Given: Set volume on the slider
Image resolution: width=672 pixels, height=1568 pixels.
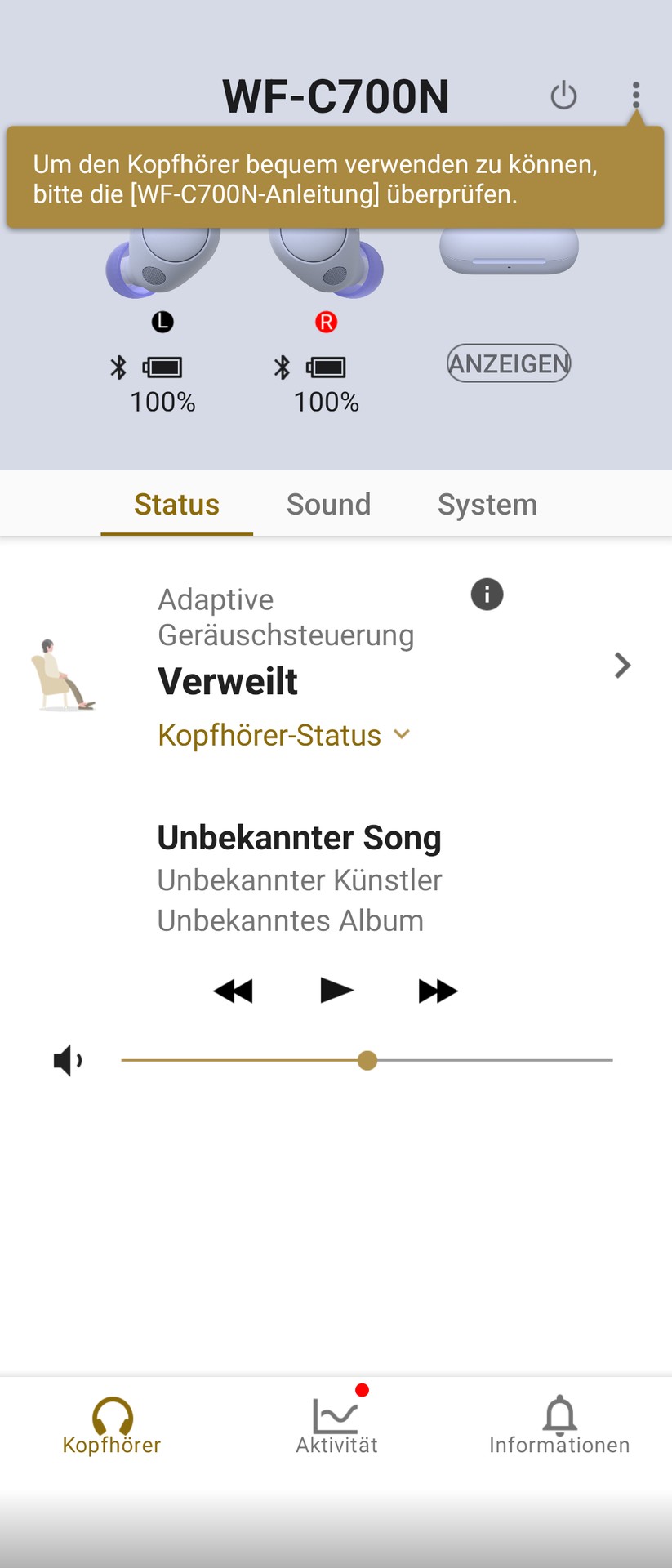Looking at the screenshot, I should coord(367,1060).
